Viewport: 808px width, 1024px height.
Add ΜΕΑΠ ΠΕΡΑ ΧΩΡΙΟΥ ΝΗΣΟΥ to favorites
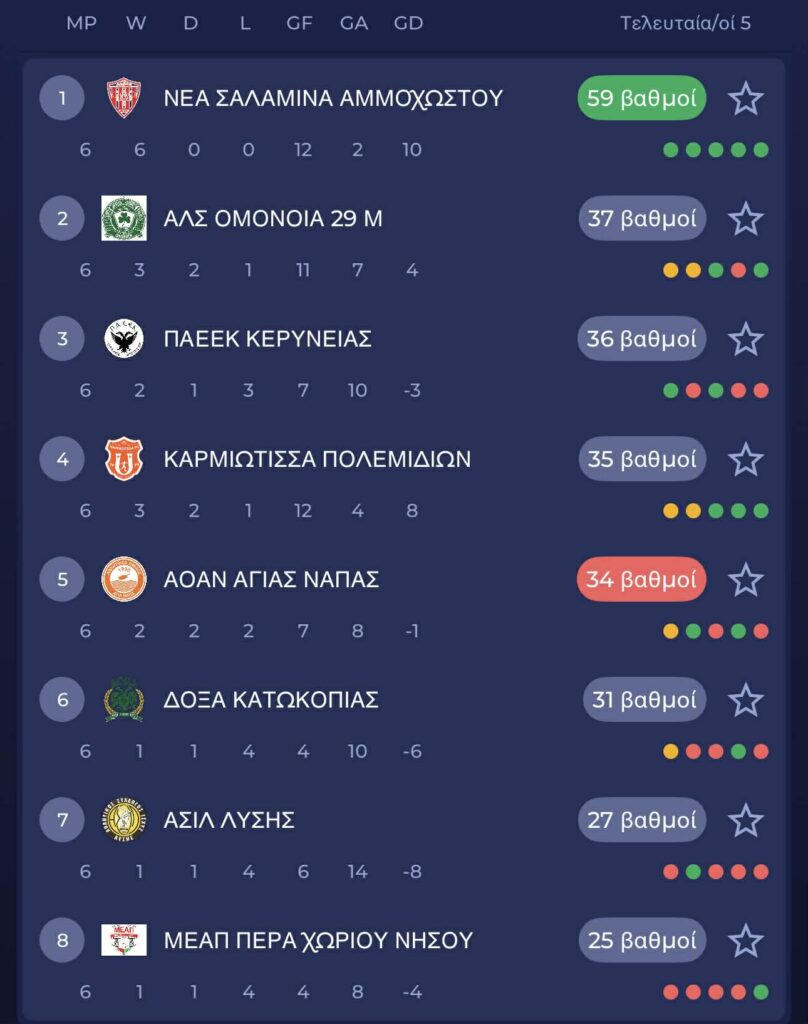coord(745,941)
